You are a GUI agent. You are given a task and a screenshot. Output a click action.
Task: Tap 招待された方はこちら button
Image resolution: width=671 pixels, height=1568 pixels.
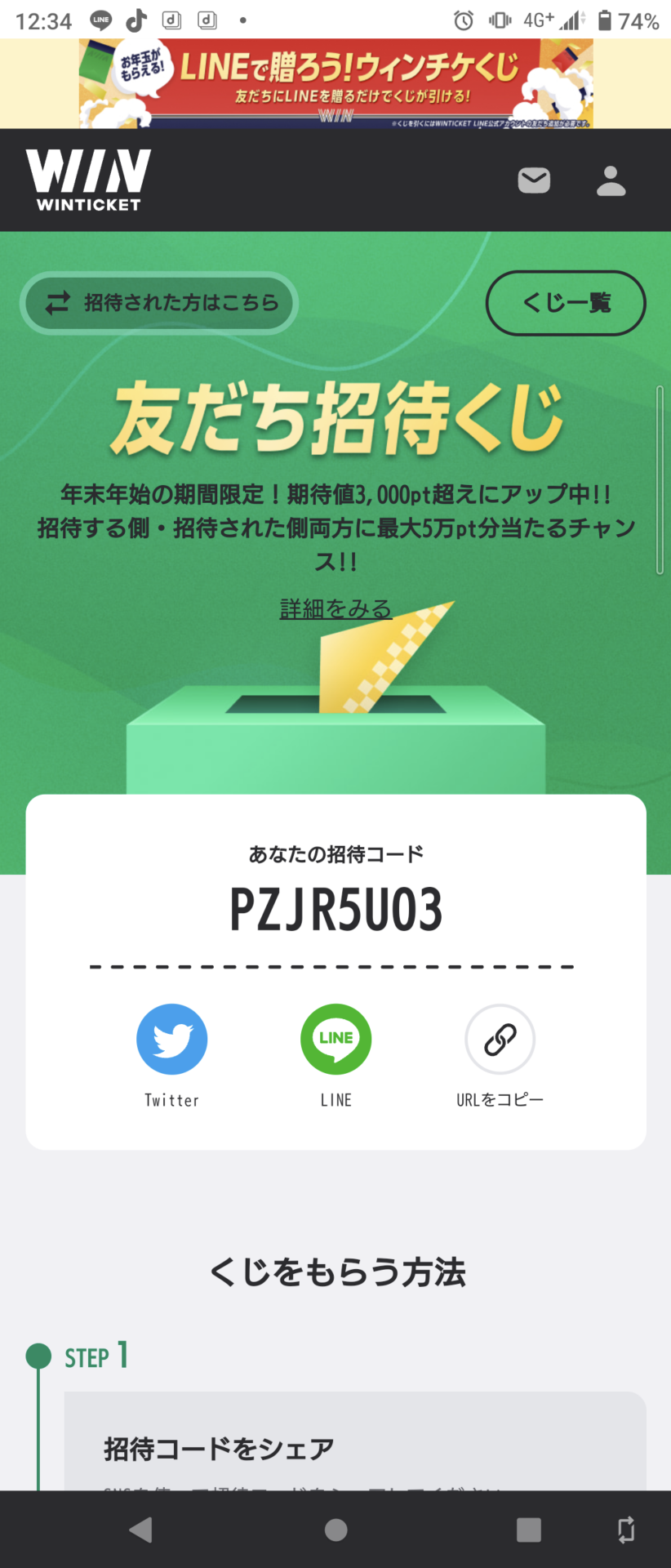tap(159, 303)
